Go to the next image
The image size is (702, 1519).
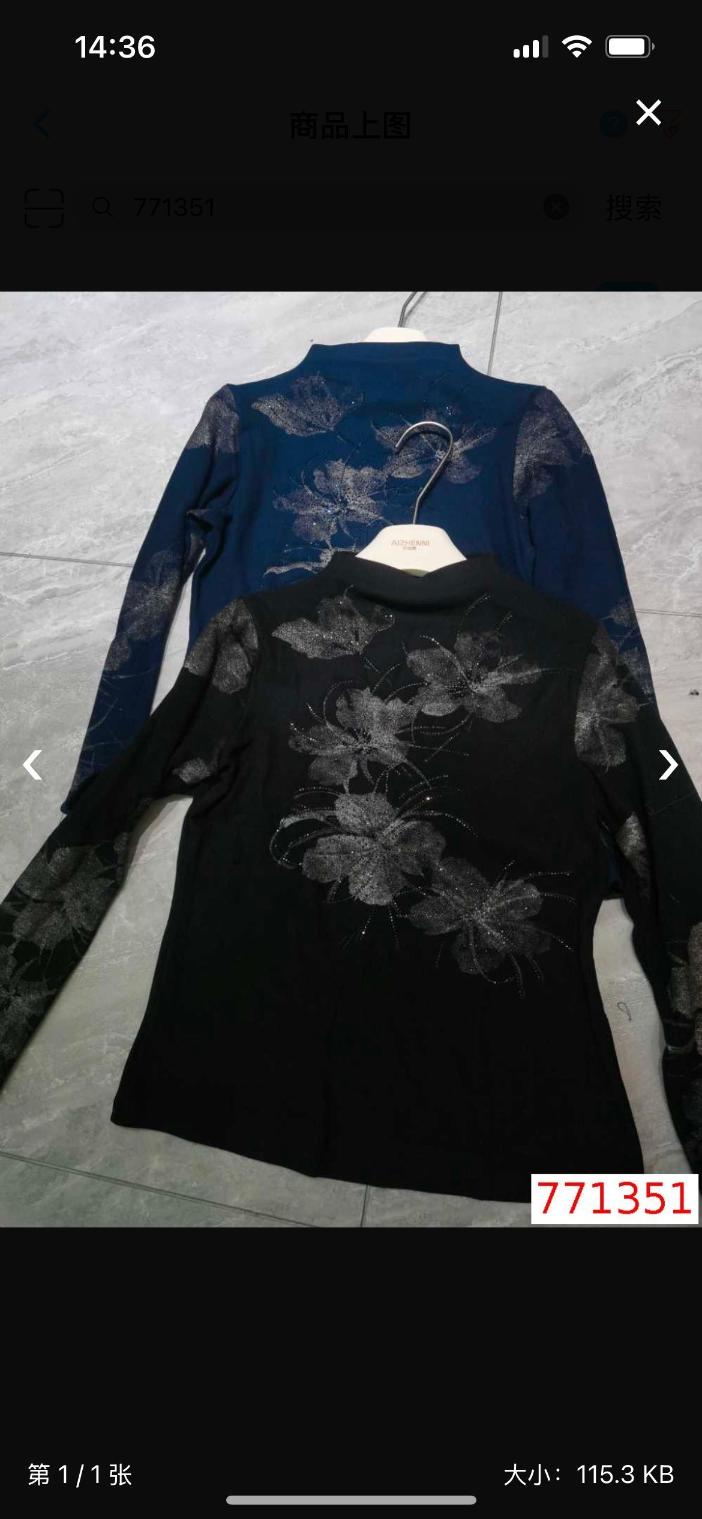[668, 765]
